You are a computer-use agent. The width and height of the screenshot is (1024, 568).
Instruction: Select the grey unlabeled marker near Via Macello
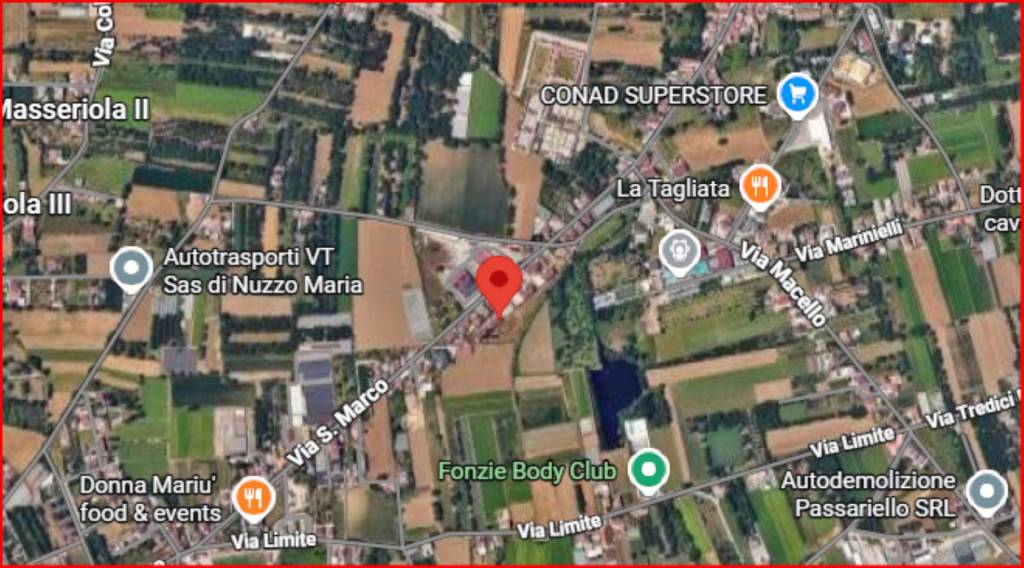tap(680, 251)
